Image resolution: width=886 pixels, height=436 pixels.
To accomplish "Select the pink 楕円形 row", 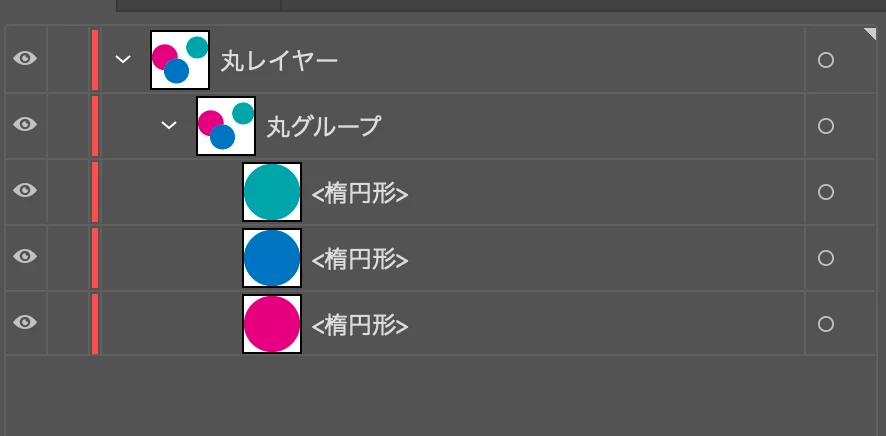I will [x=360, y=324].
